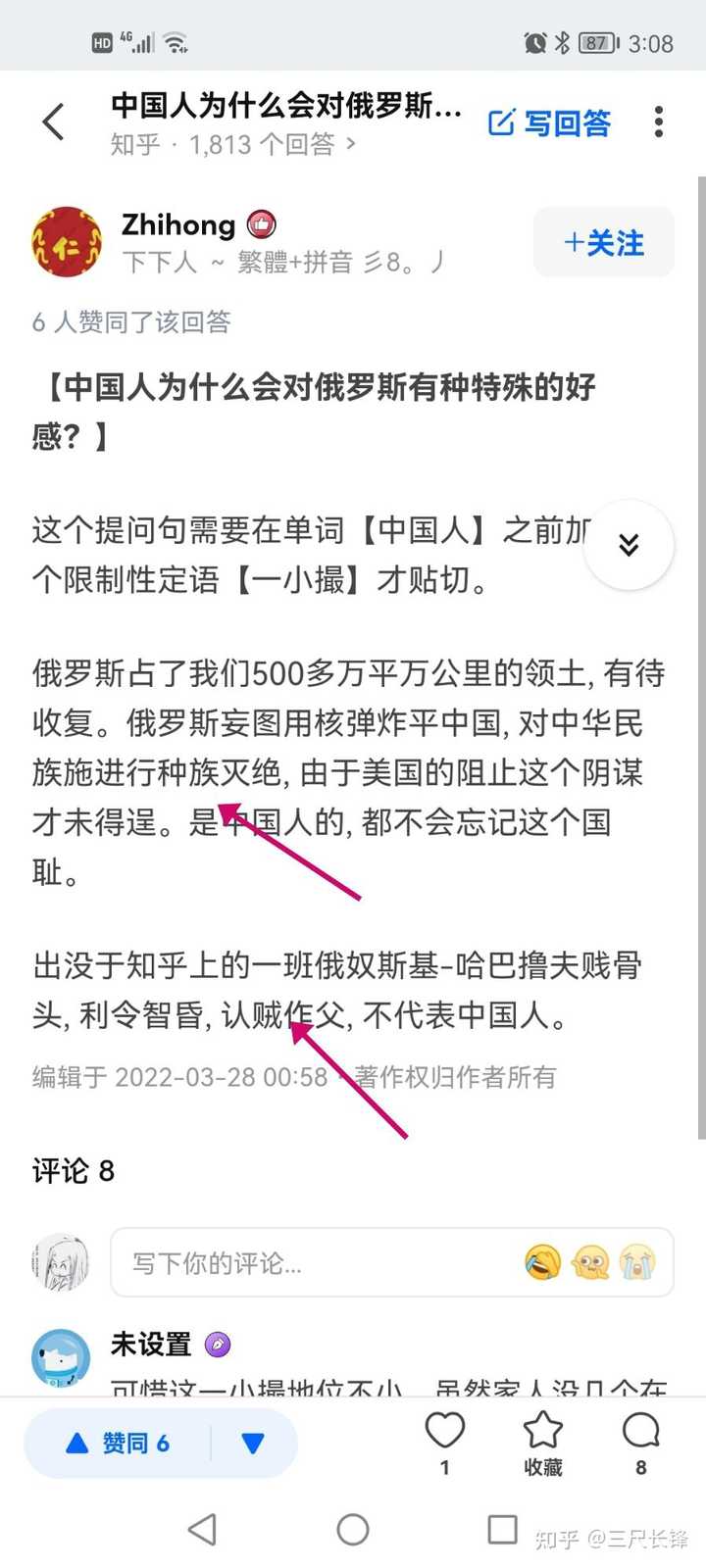
Task: Tap the system home button
Action: pos(353,1529)
